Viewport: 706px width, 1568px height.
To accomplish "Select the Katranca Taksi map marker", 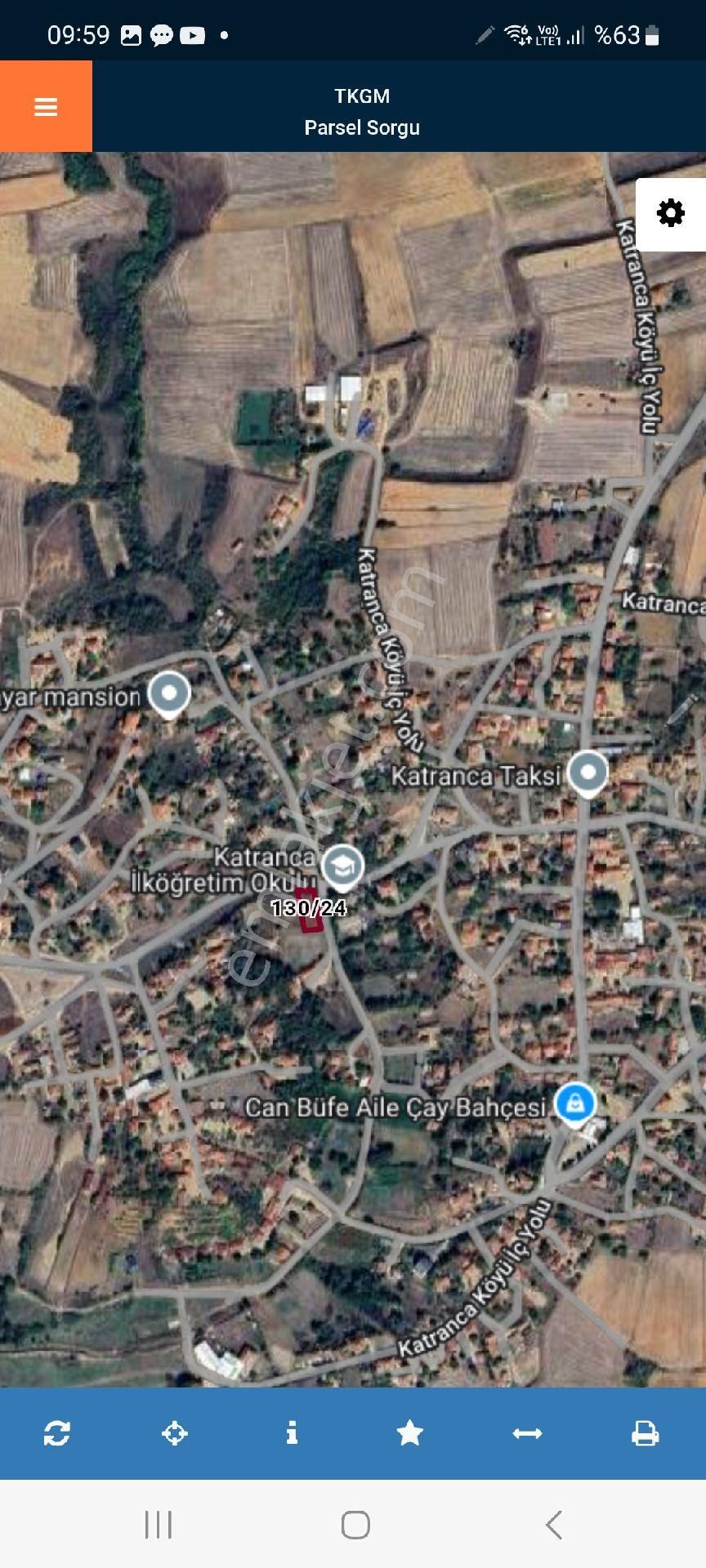I will 588,772.
